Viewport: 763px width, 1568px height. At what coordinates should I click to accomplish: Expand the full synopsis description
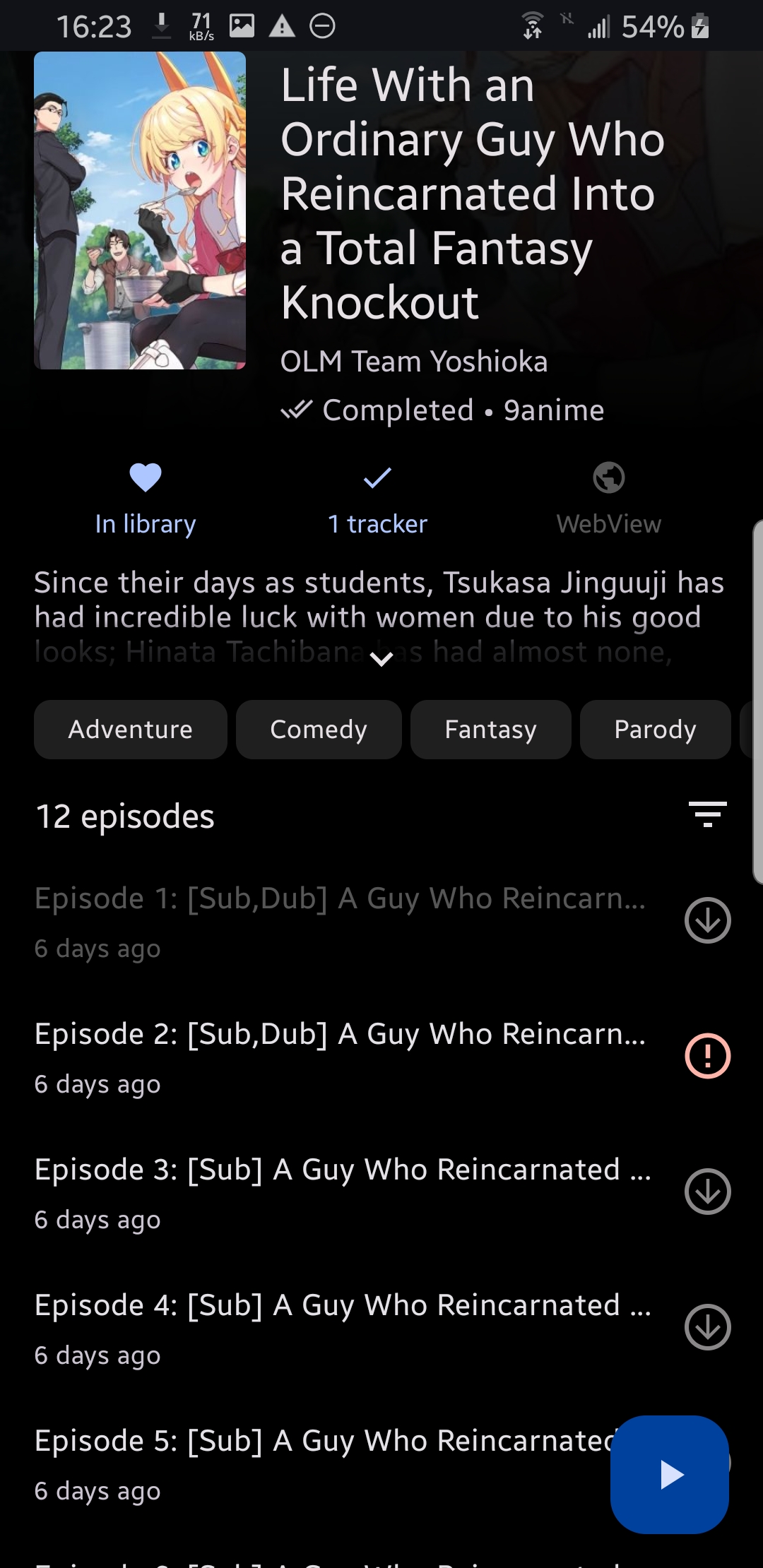click(381, 659)
